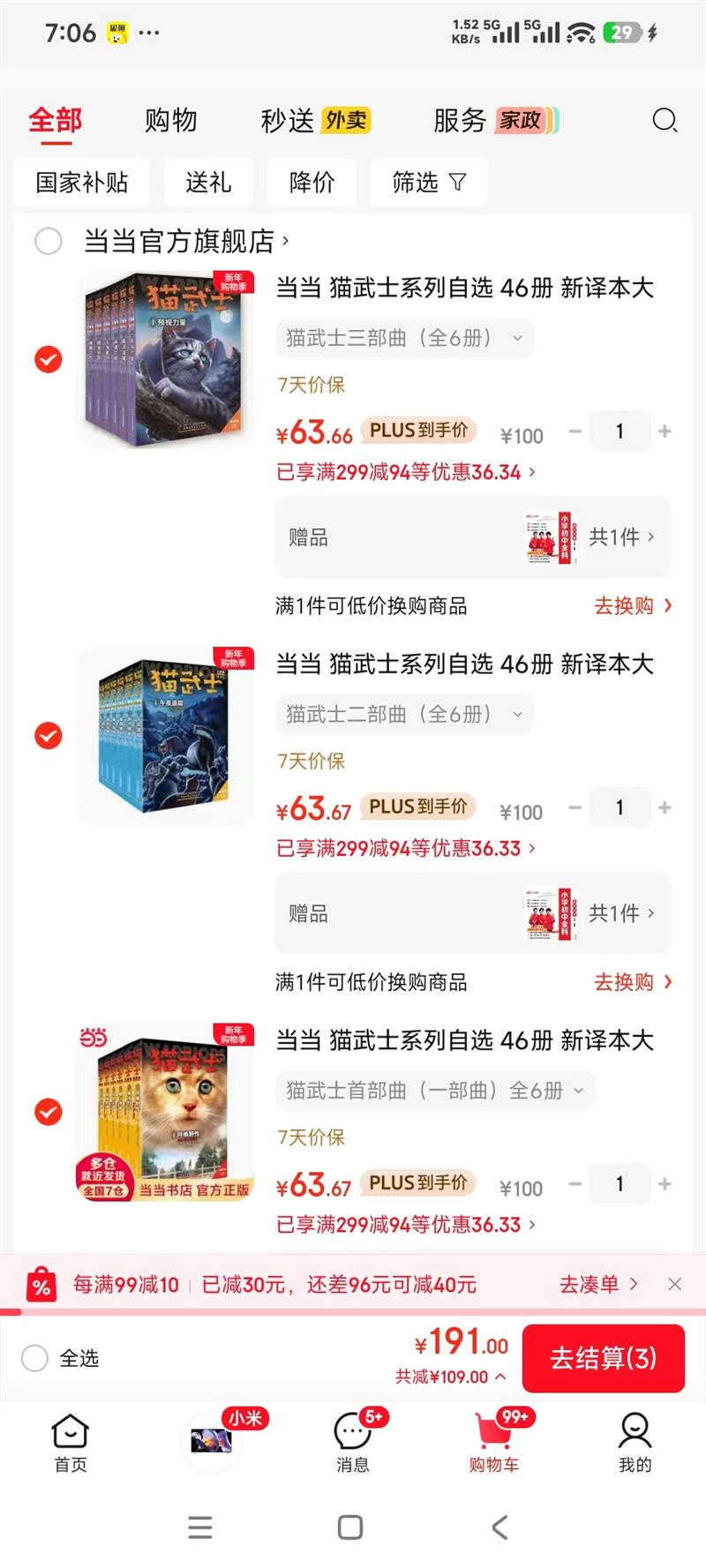Tap 去结算(3) to check out
This screenshot has width=706, height=1568.
tap(604, 1358)
